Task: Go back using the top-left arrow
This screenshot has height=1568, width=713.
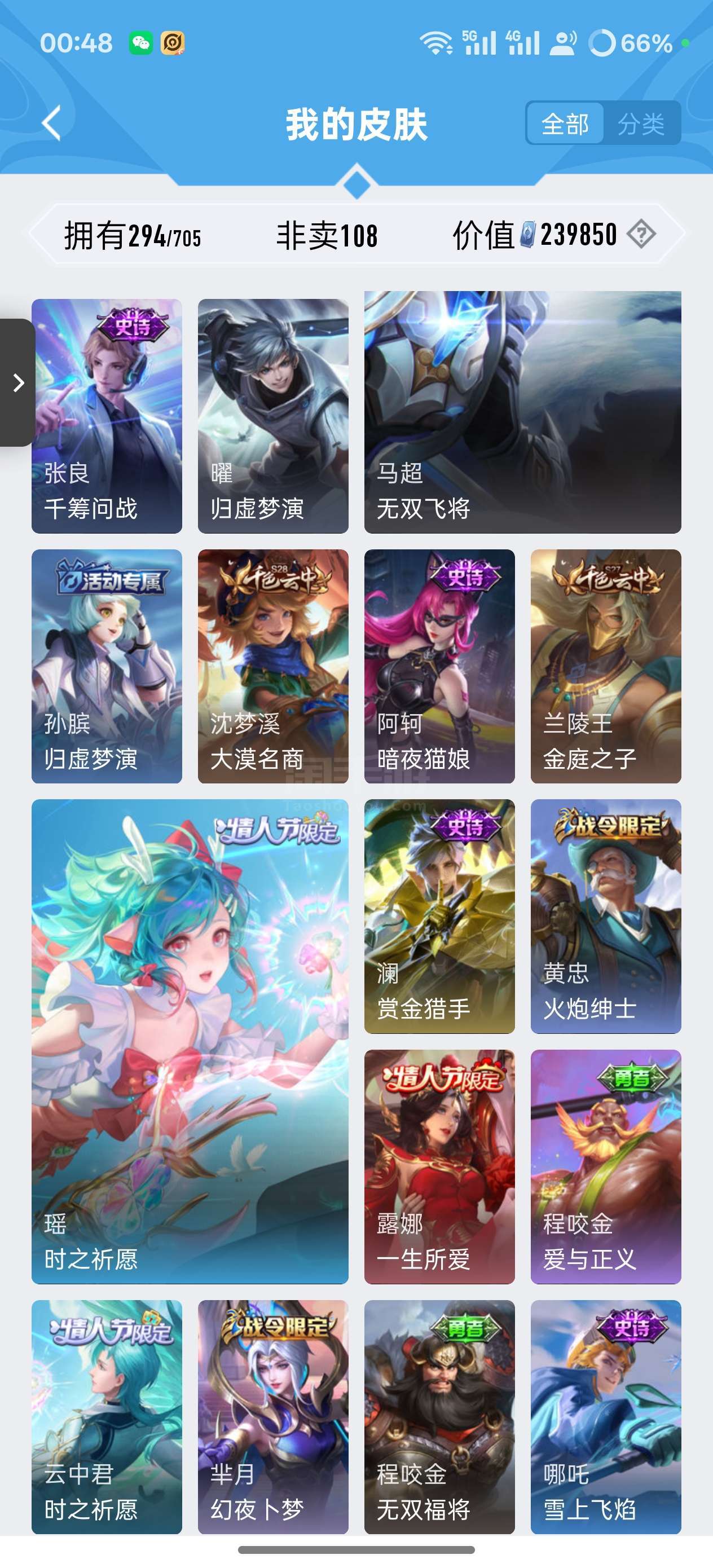Action: (x=52, y=124)
